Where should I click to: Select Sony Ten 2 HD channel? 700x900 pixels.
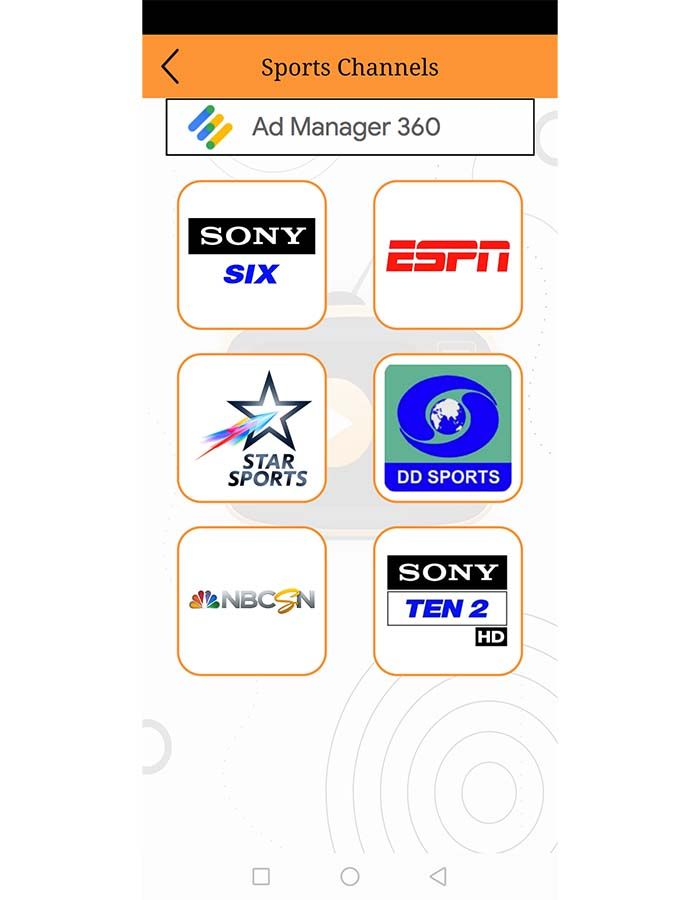(x=448, y=601)
